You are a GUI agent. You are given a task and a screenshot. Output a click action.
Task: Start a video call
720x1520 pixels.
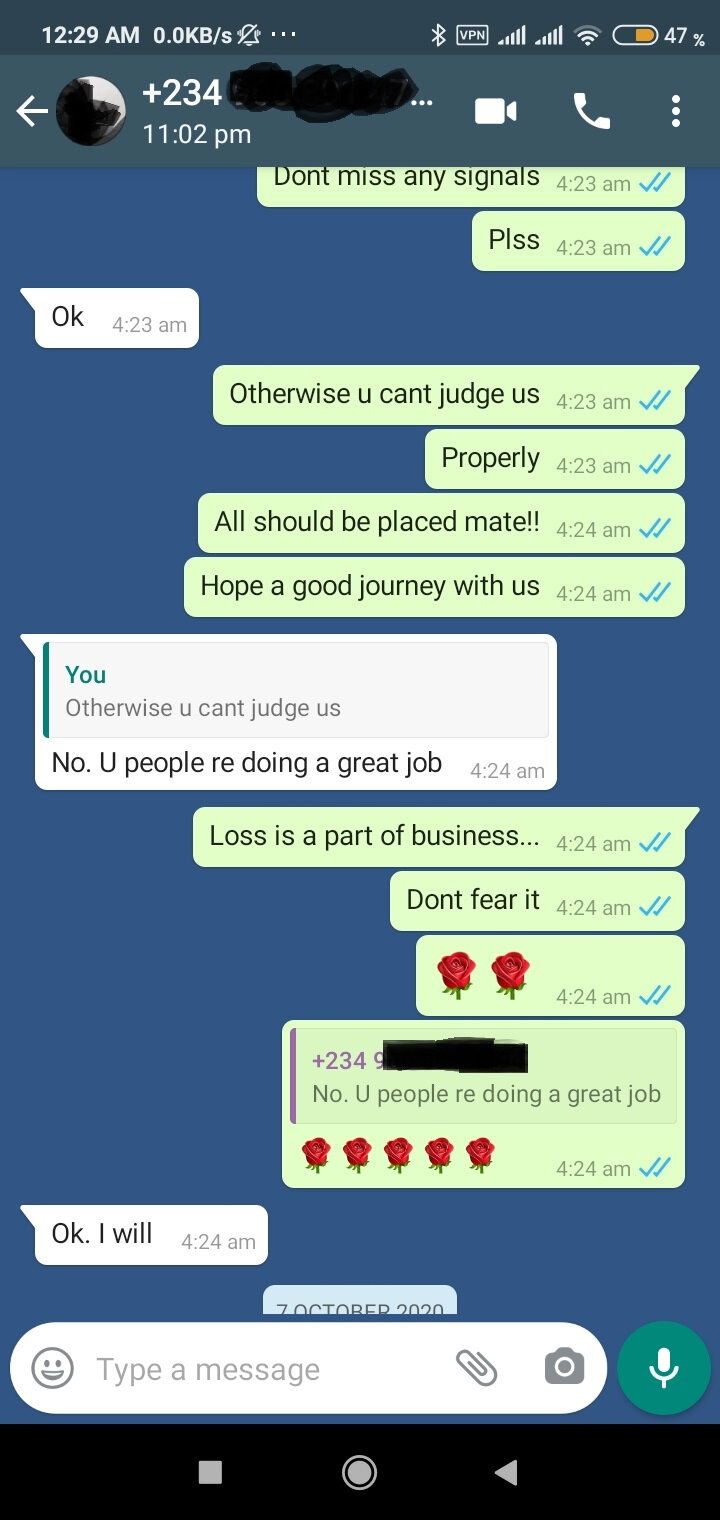tap(496, 111)
